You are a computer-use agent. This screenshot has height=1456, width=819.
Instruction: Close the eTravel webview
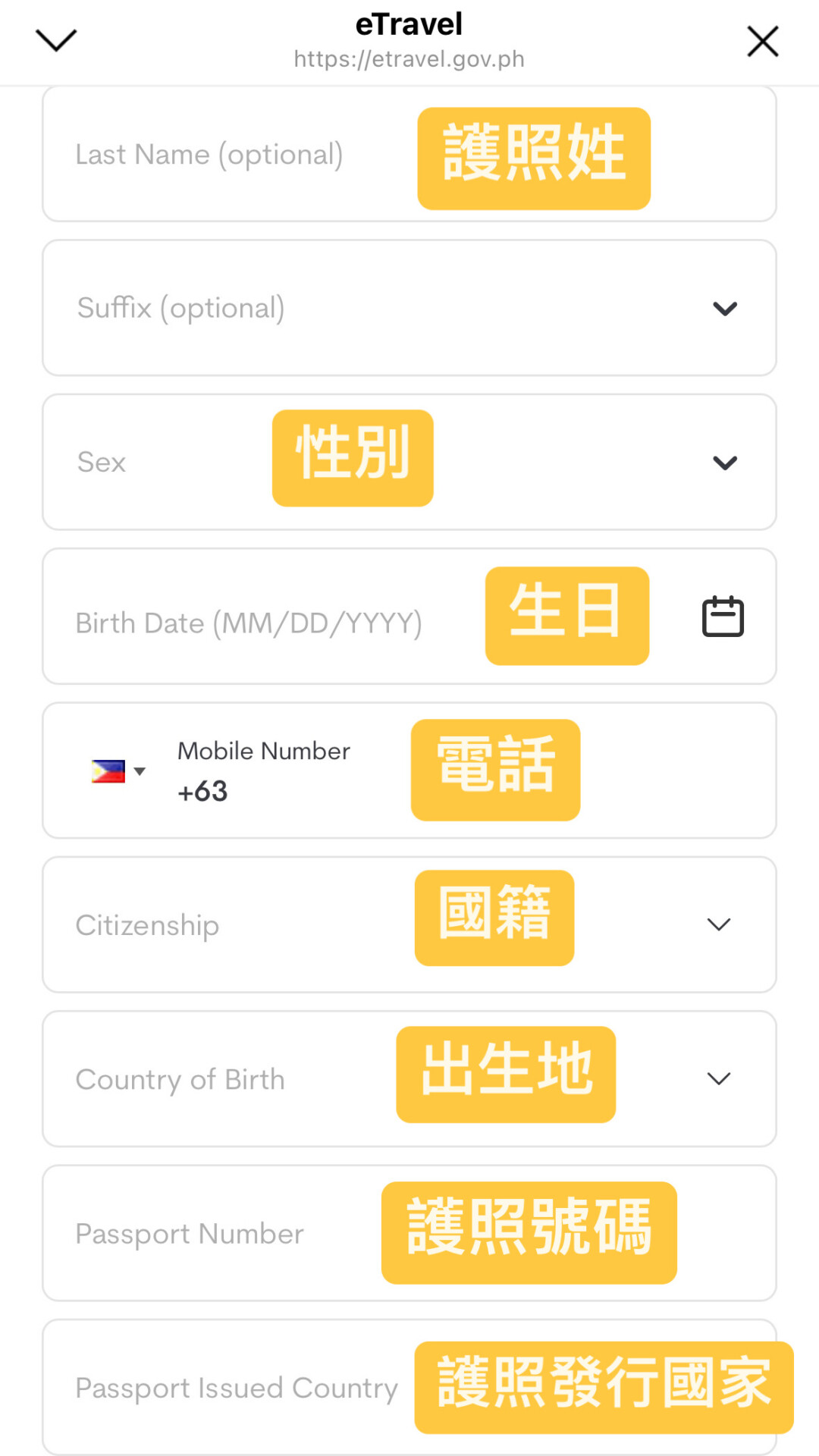763,41
